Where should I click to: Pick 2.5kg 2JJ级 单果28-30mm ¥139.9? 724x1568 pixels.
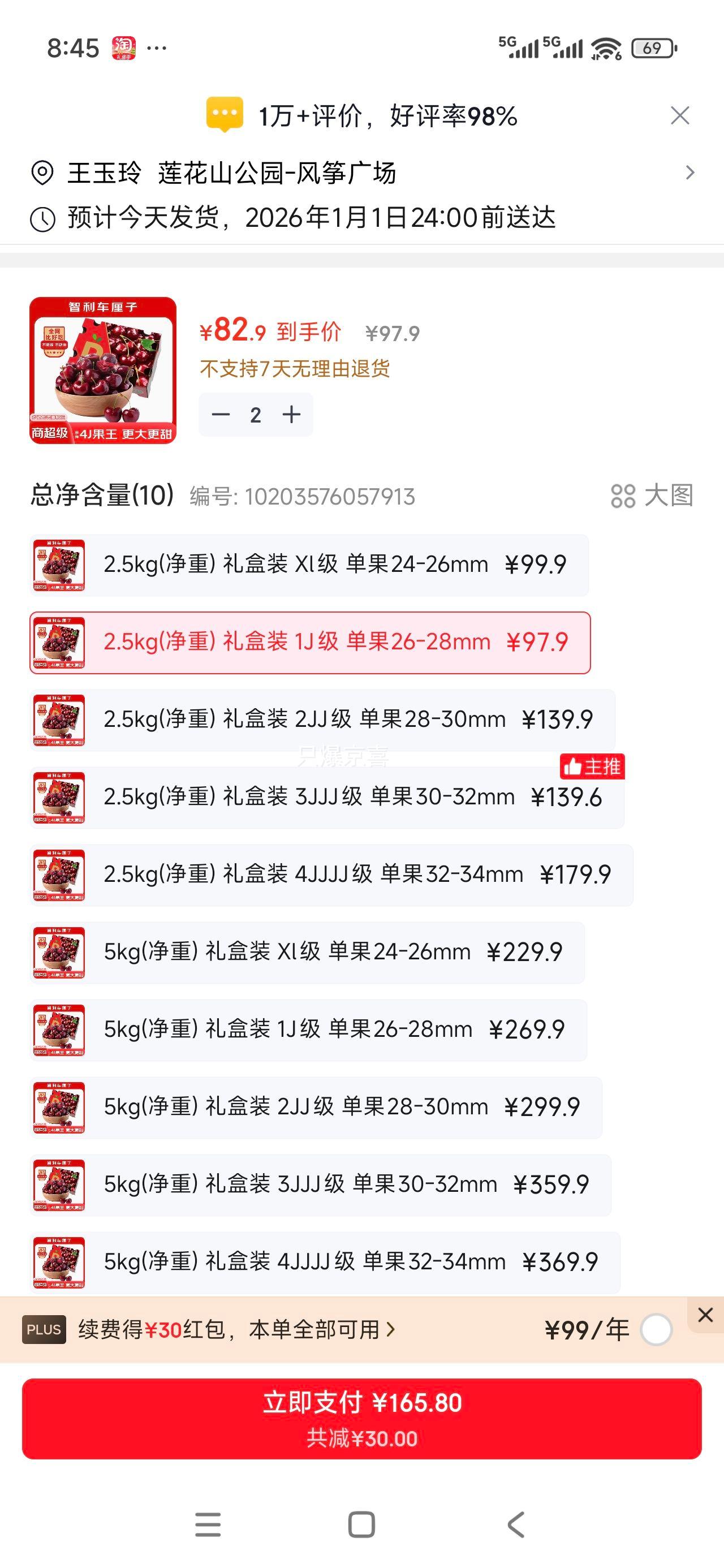coord(322,720)
